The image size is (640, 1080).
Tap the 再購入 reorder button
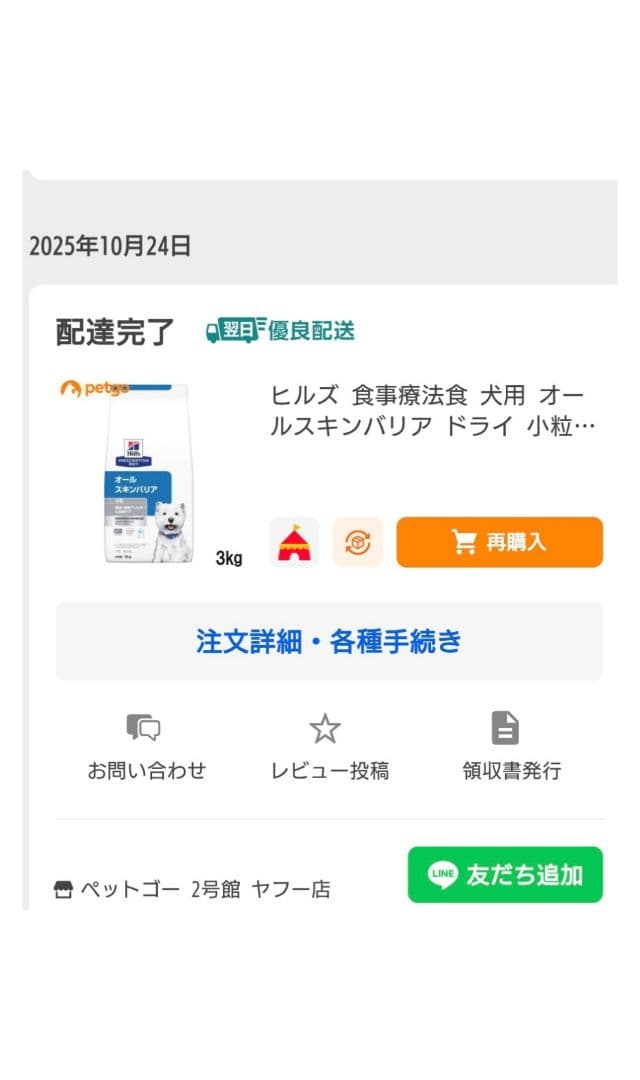(x=499, y=542)
